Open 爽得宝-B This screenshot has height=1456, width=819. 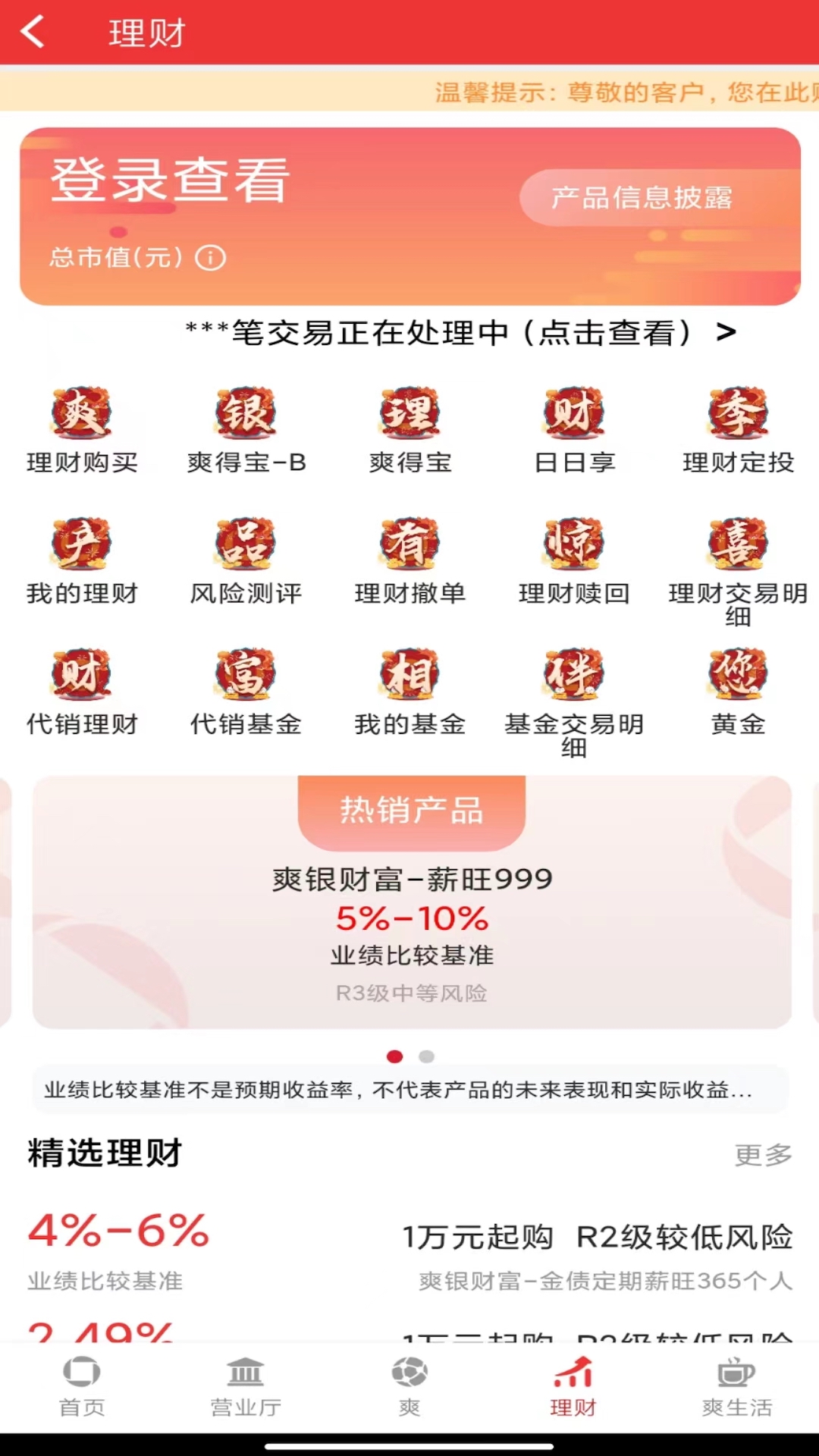point(246,429)
